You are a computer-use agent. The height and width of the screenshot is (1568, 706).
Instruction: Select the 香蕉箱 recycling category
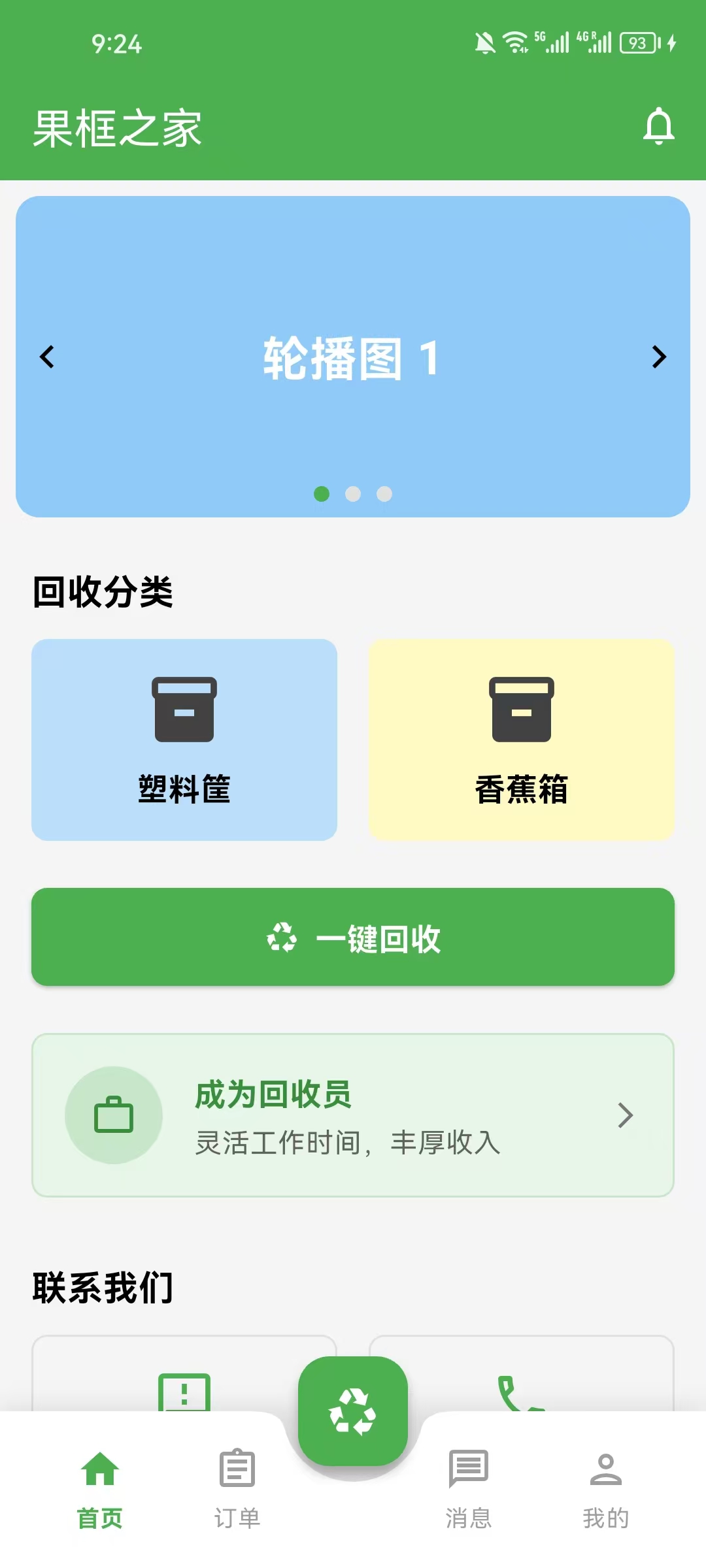522,740
